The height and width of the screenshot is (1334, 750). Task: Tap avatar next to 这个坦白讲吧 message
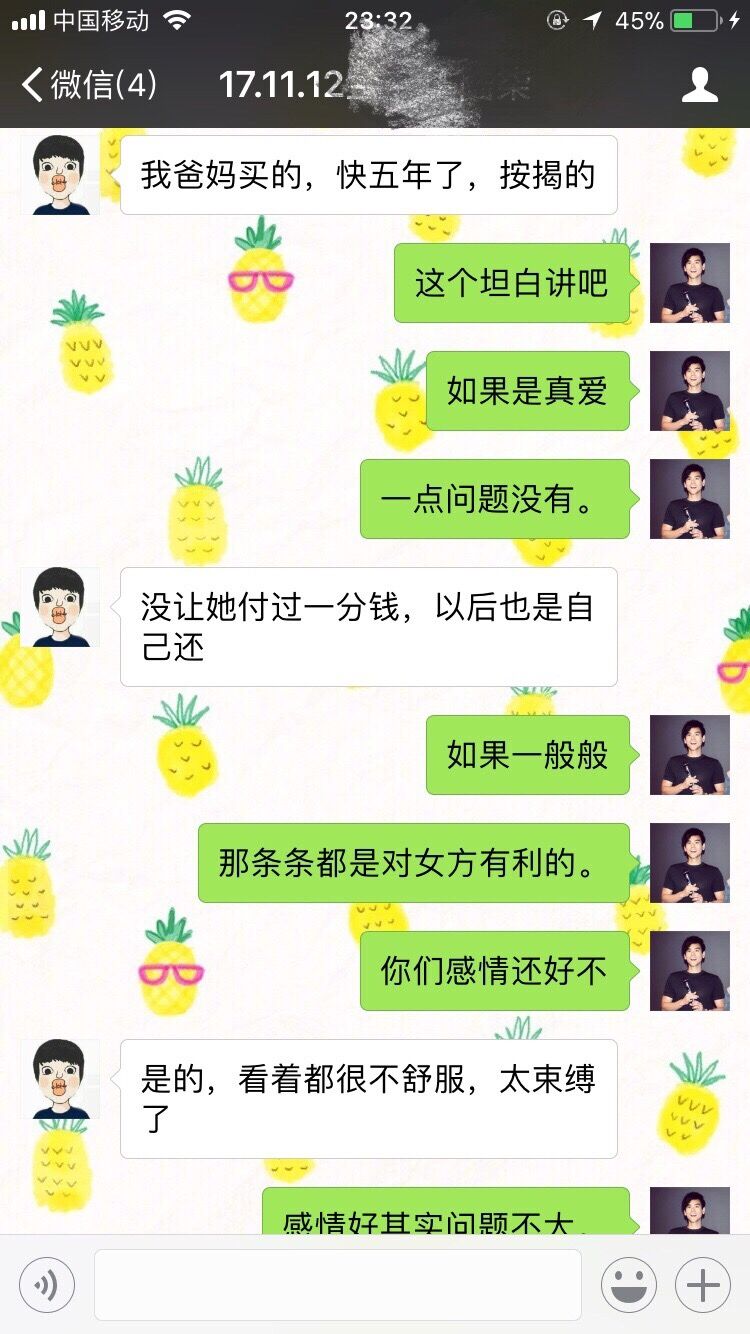coord(690,283)
